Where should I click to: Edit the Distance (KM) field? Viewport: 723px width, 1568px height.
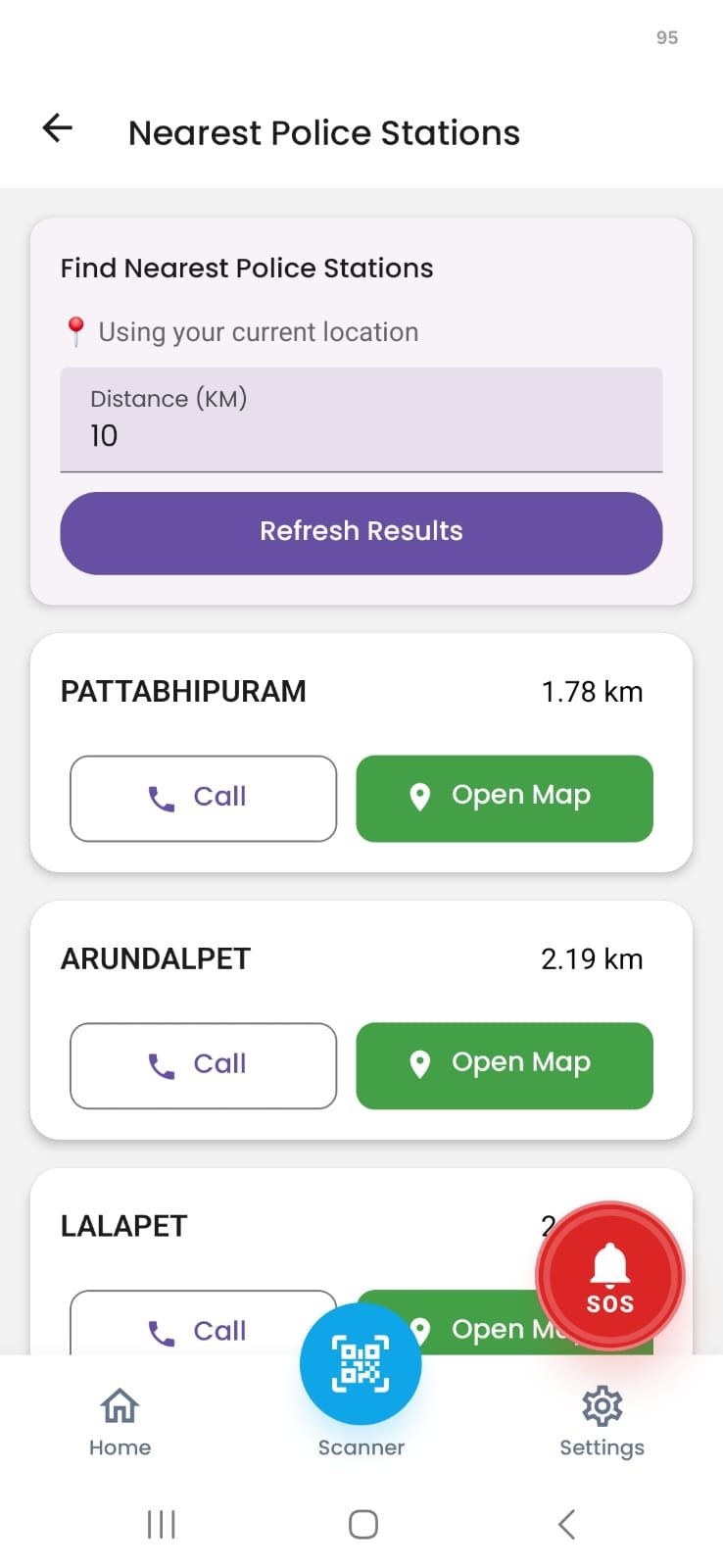coord(361,419)
